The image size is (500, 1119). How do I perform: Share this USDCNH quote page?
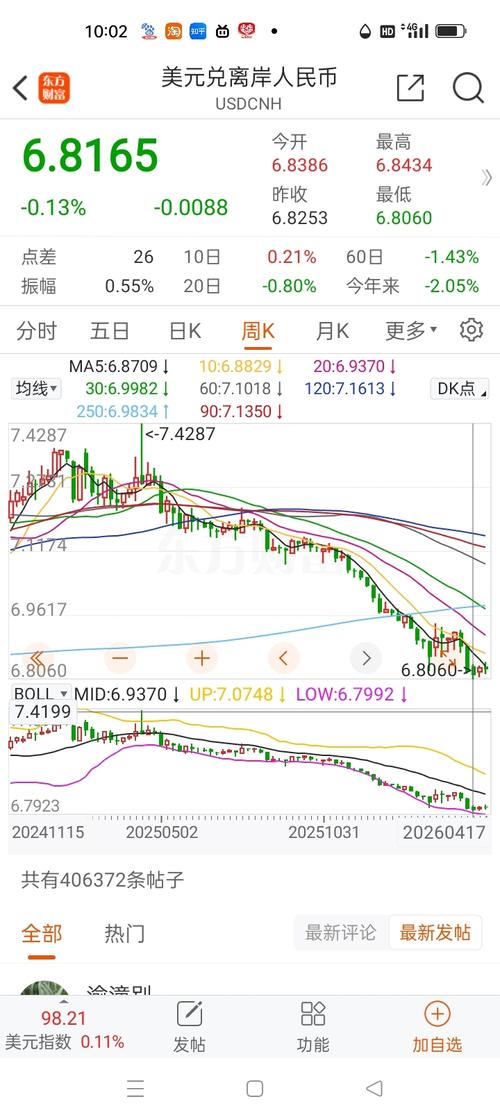(x=410, y=88)
